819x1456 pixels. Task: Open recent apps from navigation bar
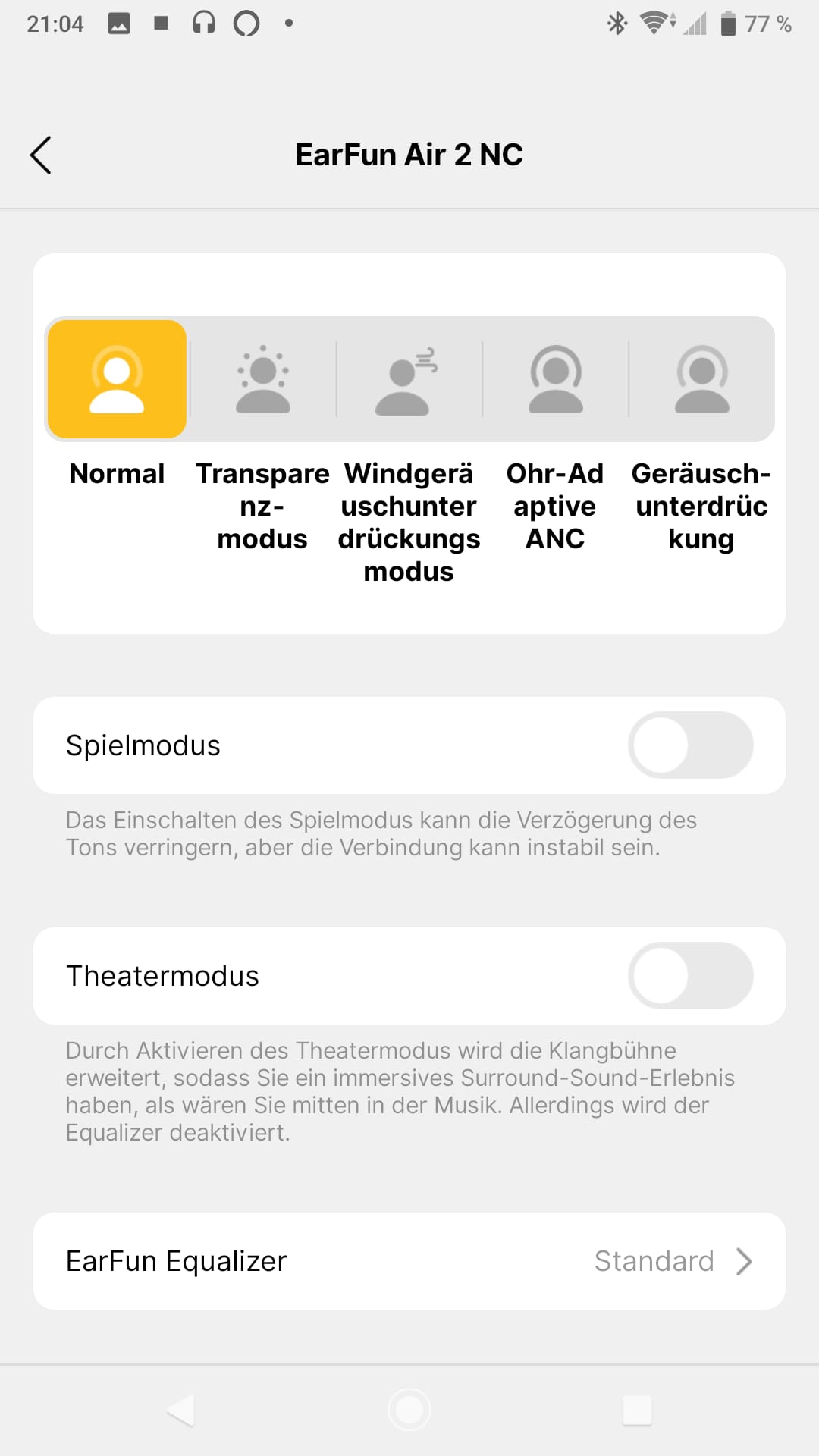click(637, 1410)
